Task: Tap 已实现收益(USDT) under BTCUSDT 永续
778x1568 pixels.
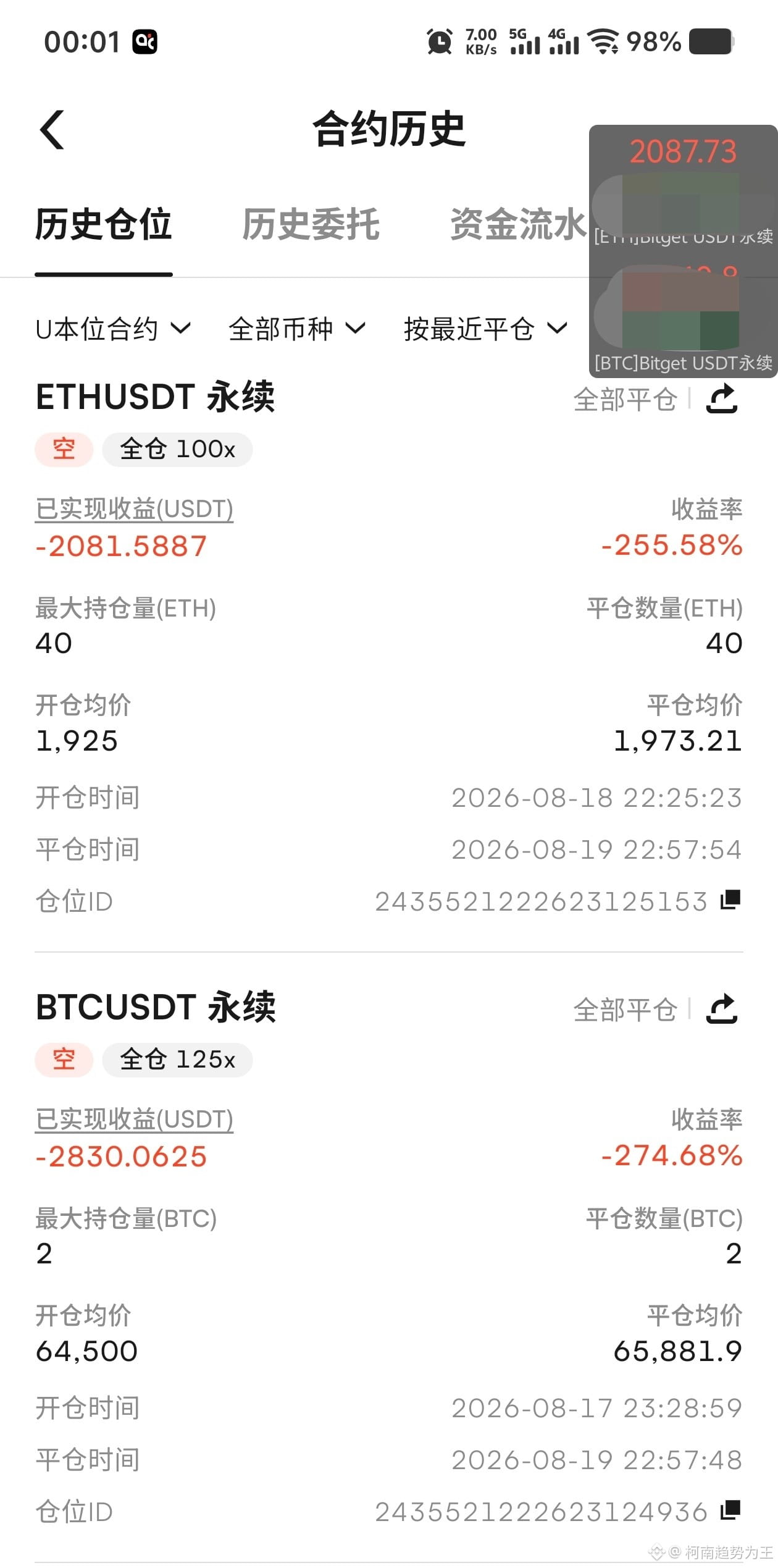Action: click(134, 1119)
